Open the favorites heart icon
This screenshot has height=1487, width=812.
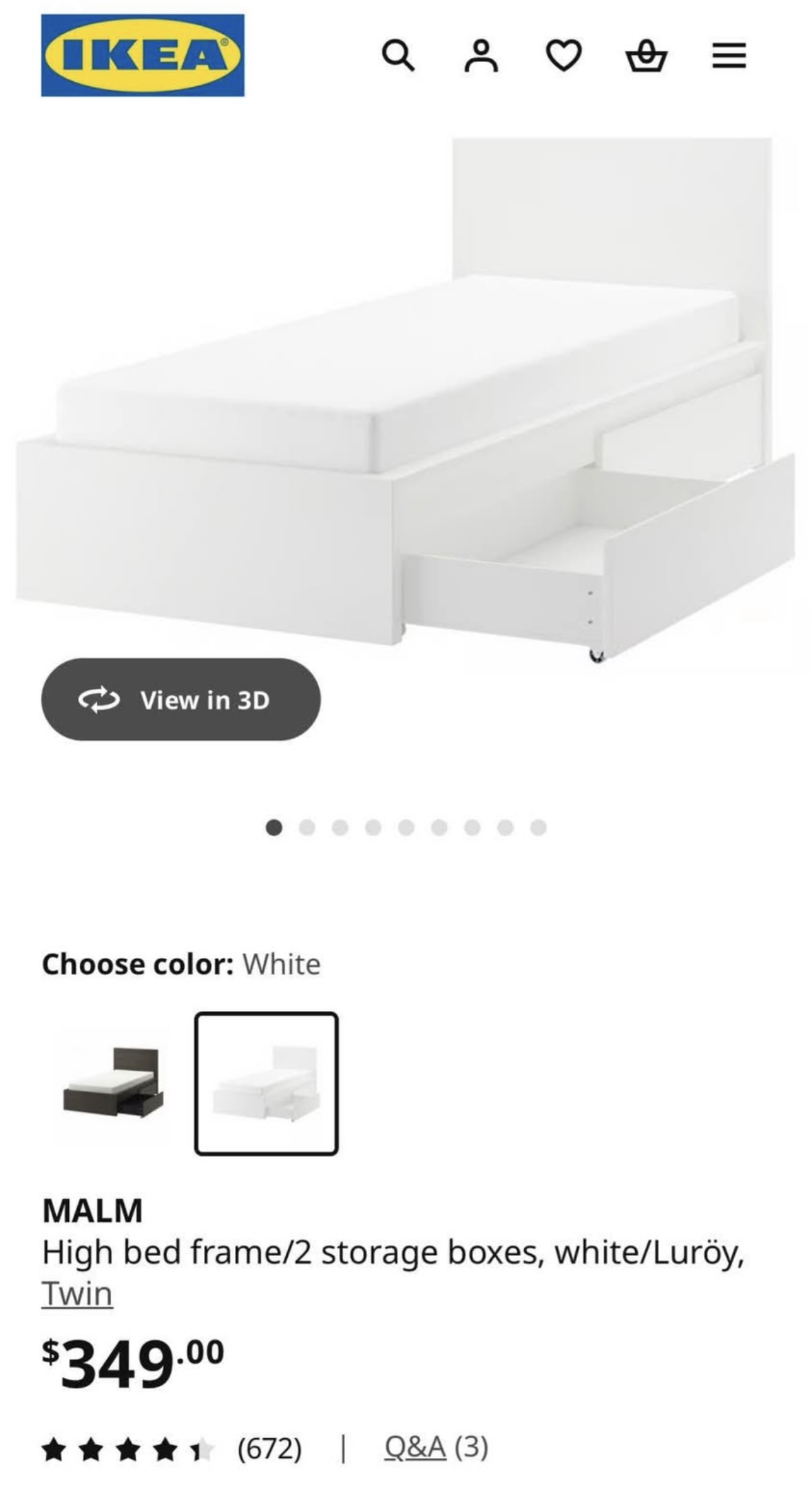(563, 55)
